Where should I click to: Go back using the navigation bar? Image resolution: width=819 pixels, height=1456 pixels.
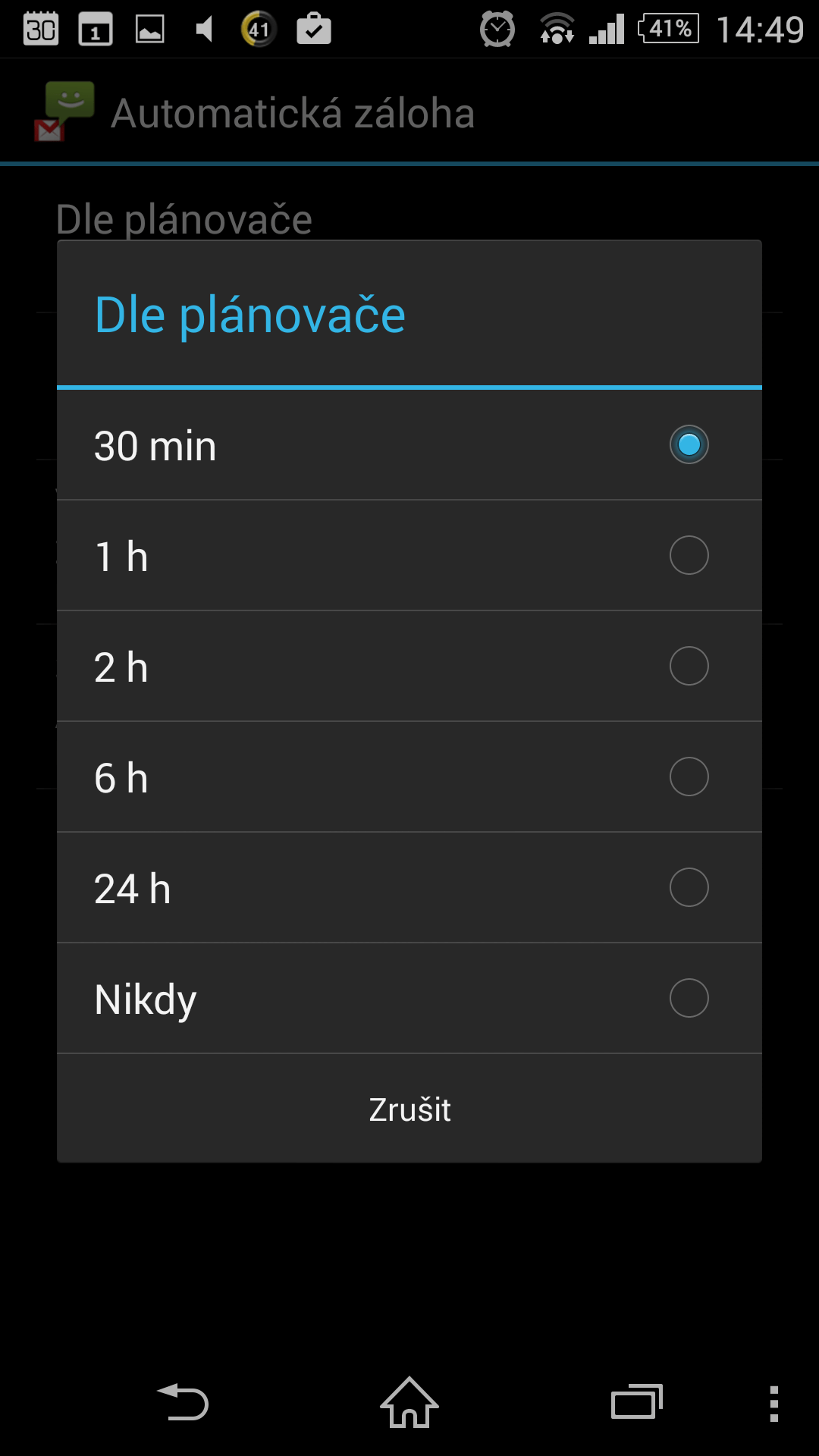click(x=183, y=1403)
